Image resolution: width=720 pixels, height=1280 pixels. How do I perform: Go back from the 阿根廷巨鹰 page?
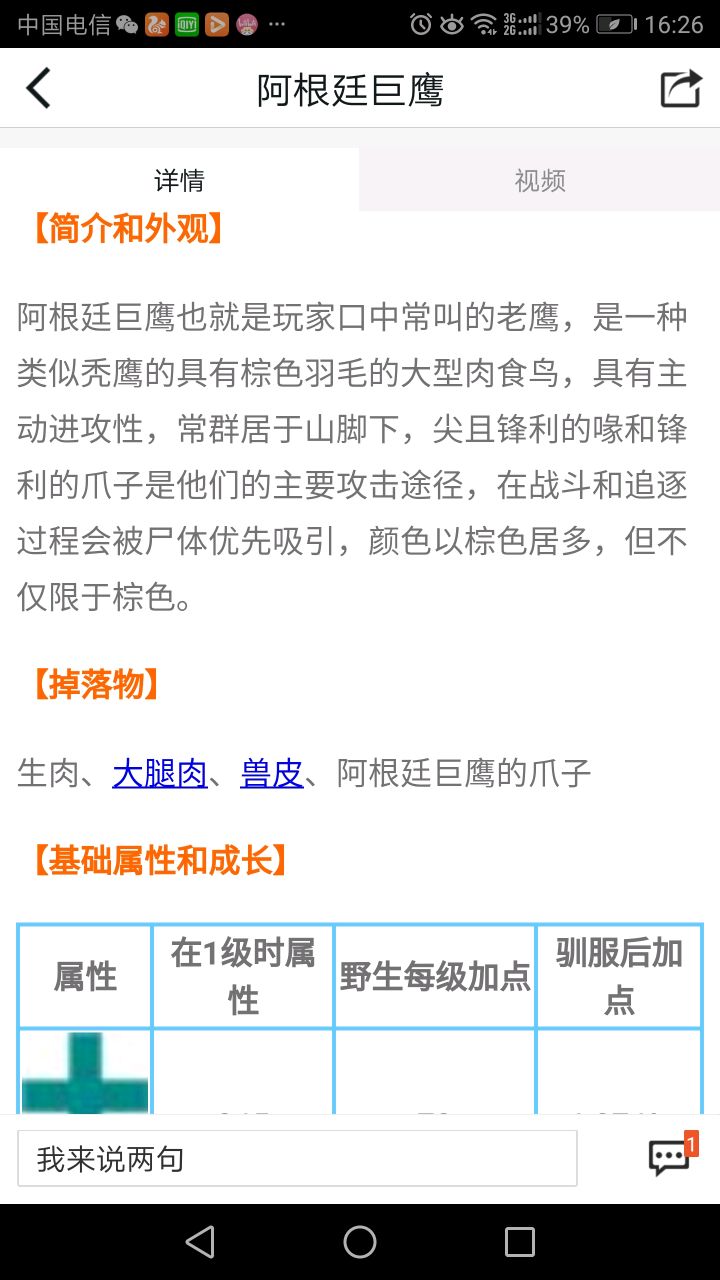(x=38, y=89)
